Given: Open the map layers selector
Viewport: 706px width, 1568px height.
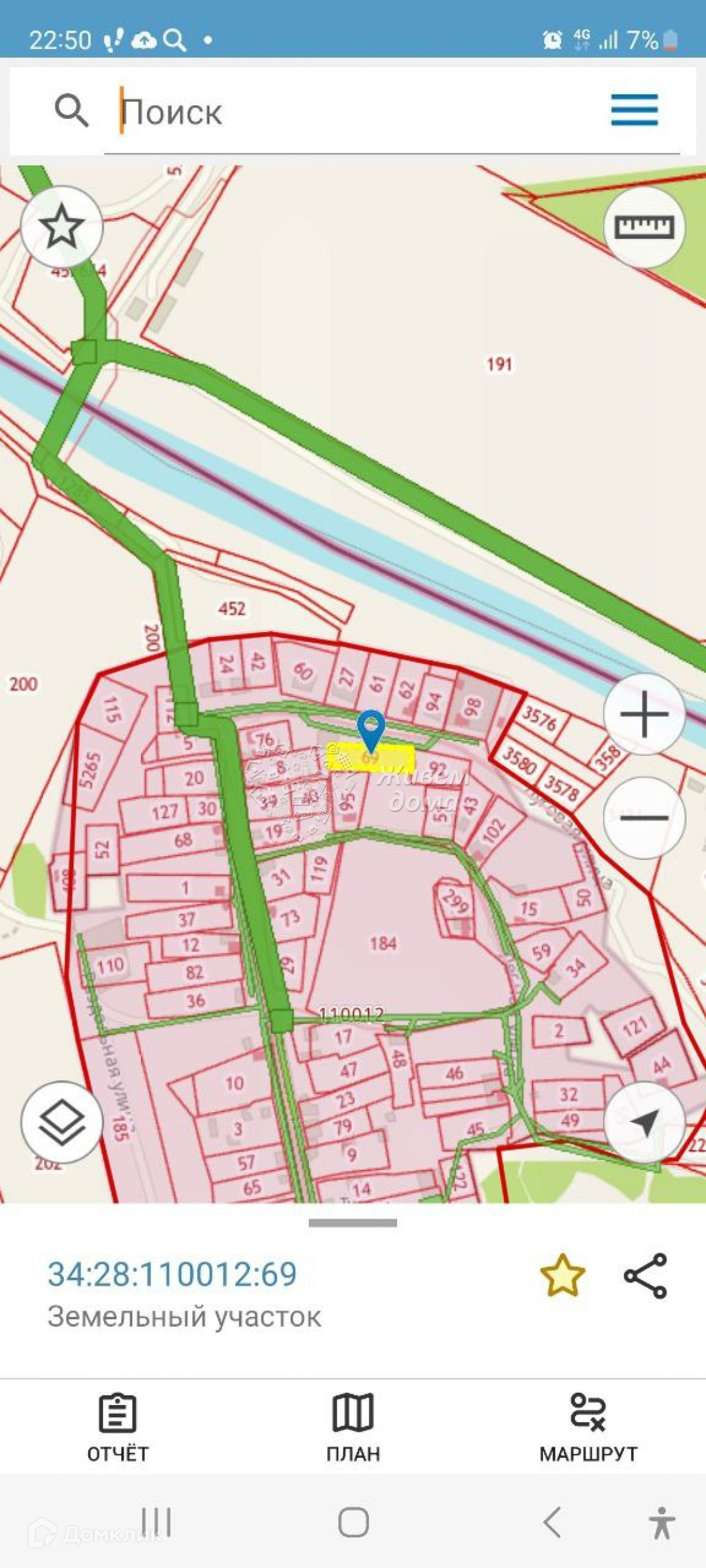Looking at the screenshot, I should point(62,1121).
